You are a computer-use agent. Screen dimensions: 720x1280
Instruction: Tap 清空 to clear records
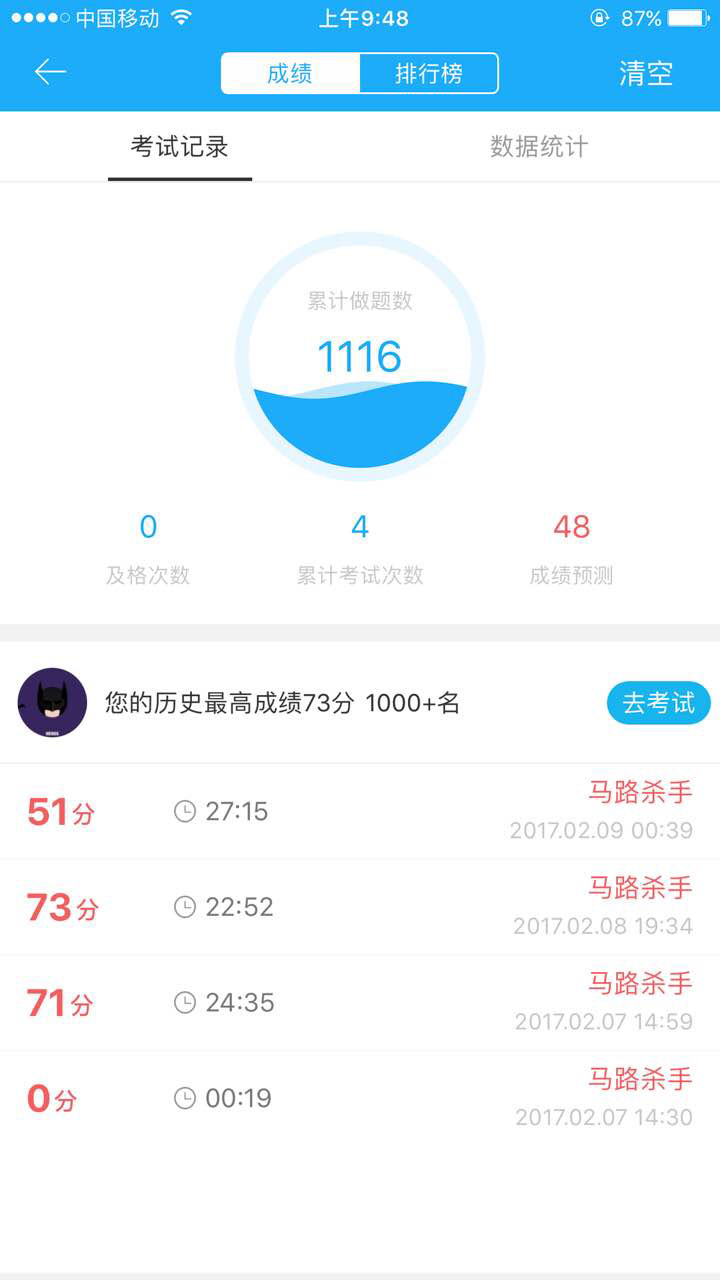coord(646,73)
